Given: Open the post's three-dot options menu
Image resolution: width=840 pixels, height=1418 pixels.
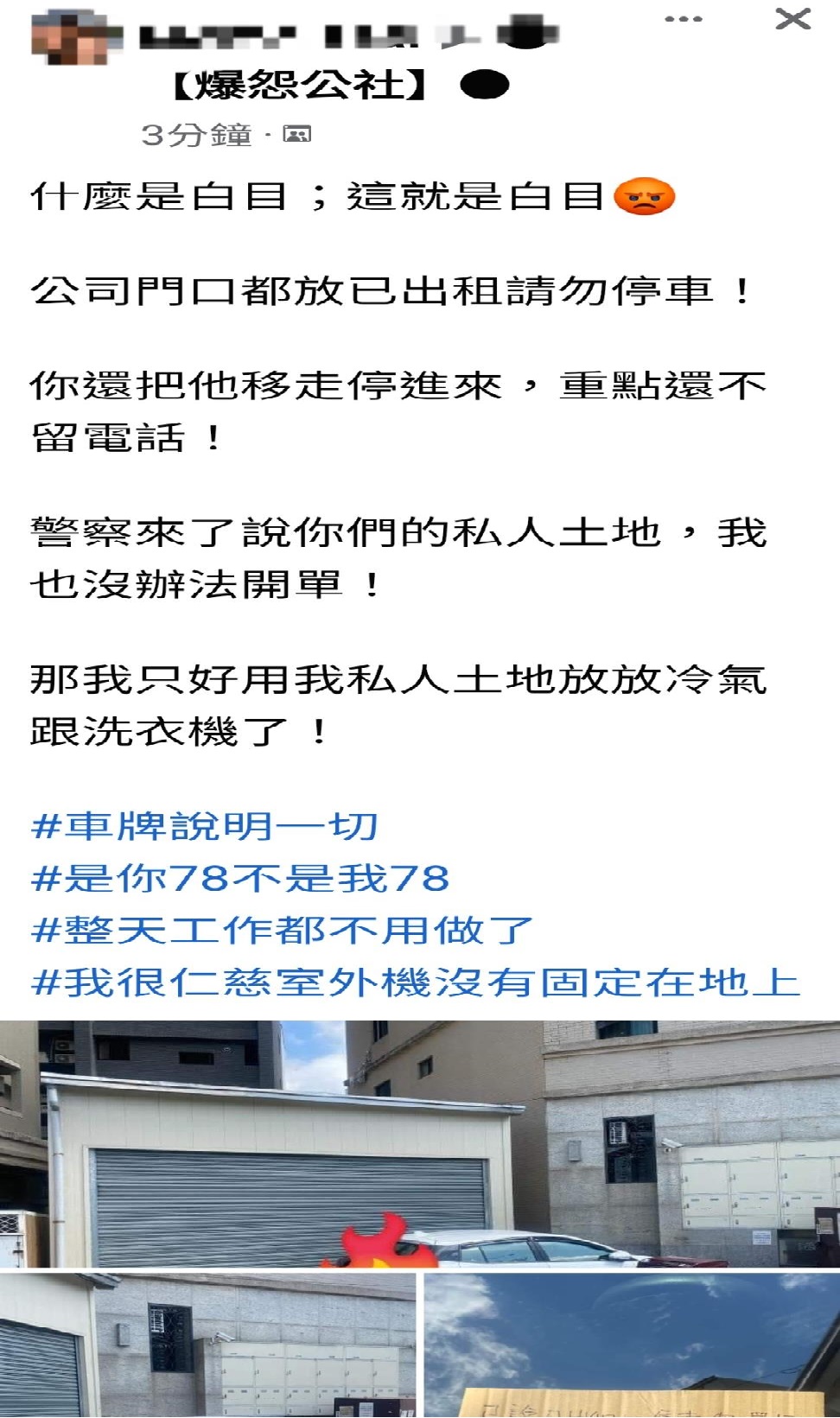Looking at the screenshot, I should click(683, 19).
